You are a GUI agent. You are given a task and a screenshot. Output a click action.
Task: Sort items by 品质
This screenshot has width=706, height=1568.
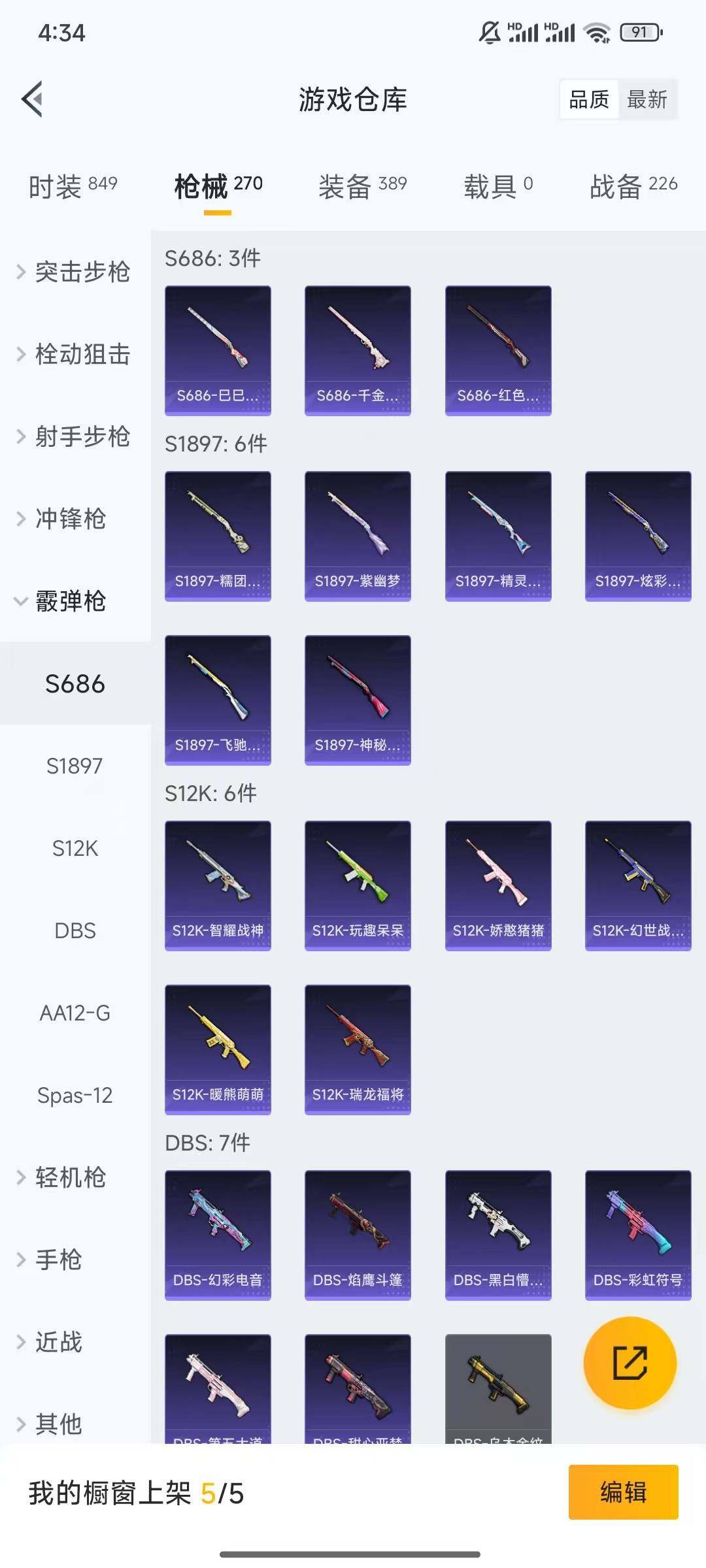[x=589, y=99]
